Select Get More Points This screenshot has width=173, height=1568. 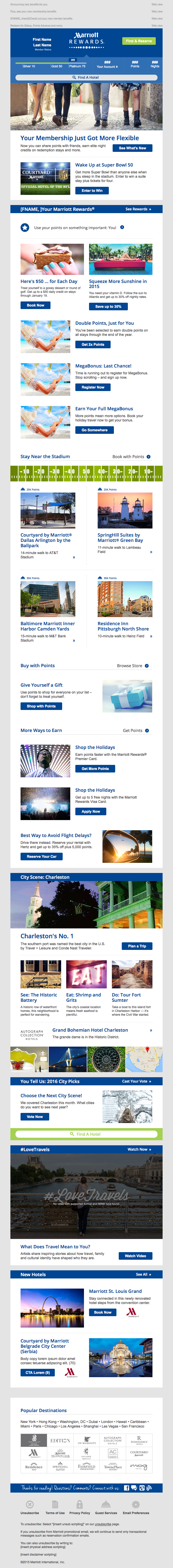pyautogui.click(x=95, y=769)
